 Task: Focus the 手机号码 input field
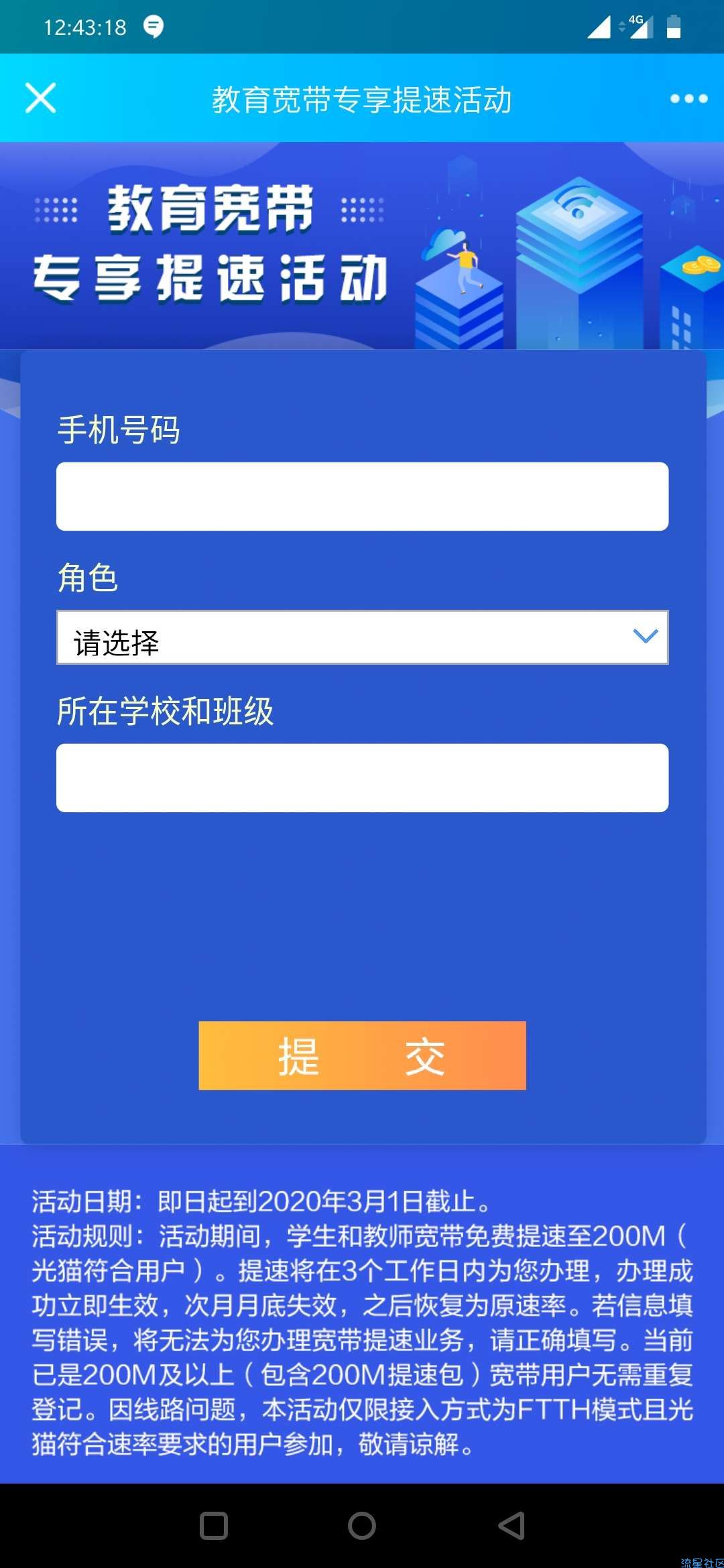362,497
